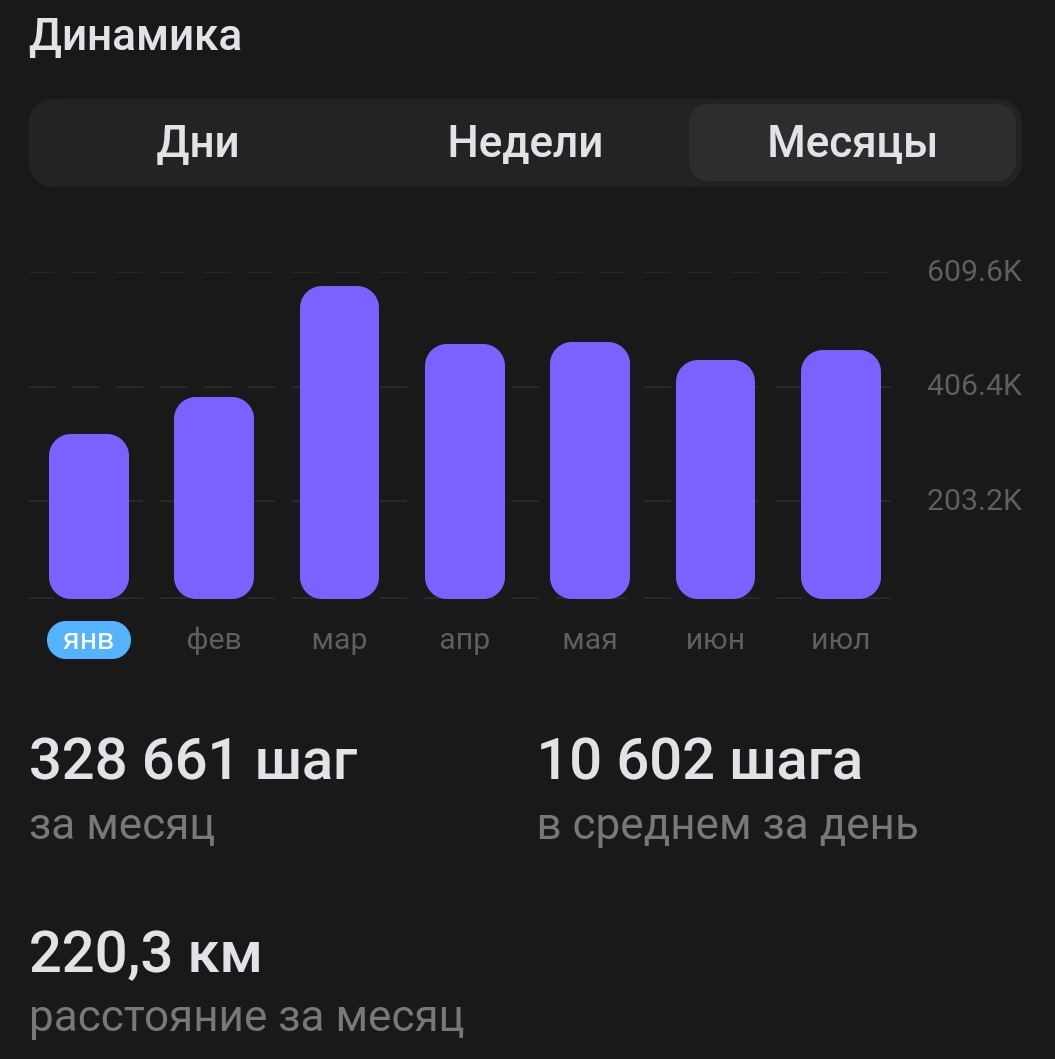Image resolution: width=1055 pixels, height=1059 pixels.
Task: Choose the апр bar in the chart
Action: pos(465,471)
